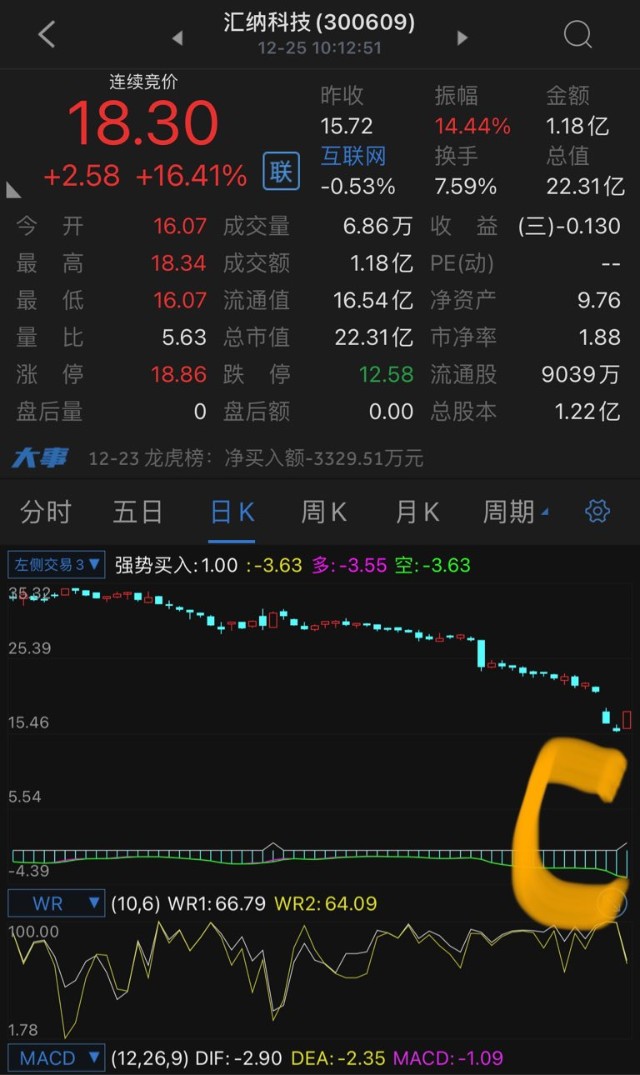The image size is (640, 1075).
Task: Go back using the top-left arrow
Action: click(46, 35)
